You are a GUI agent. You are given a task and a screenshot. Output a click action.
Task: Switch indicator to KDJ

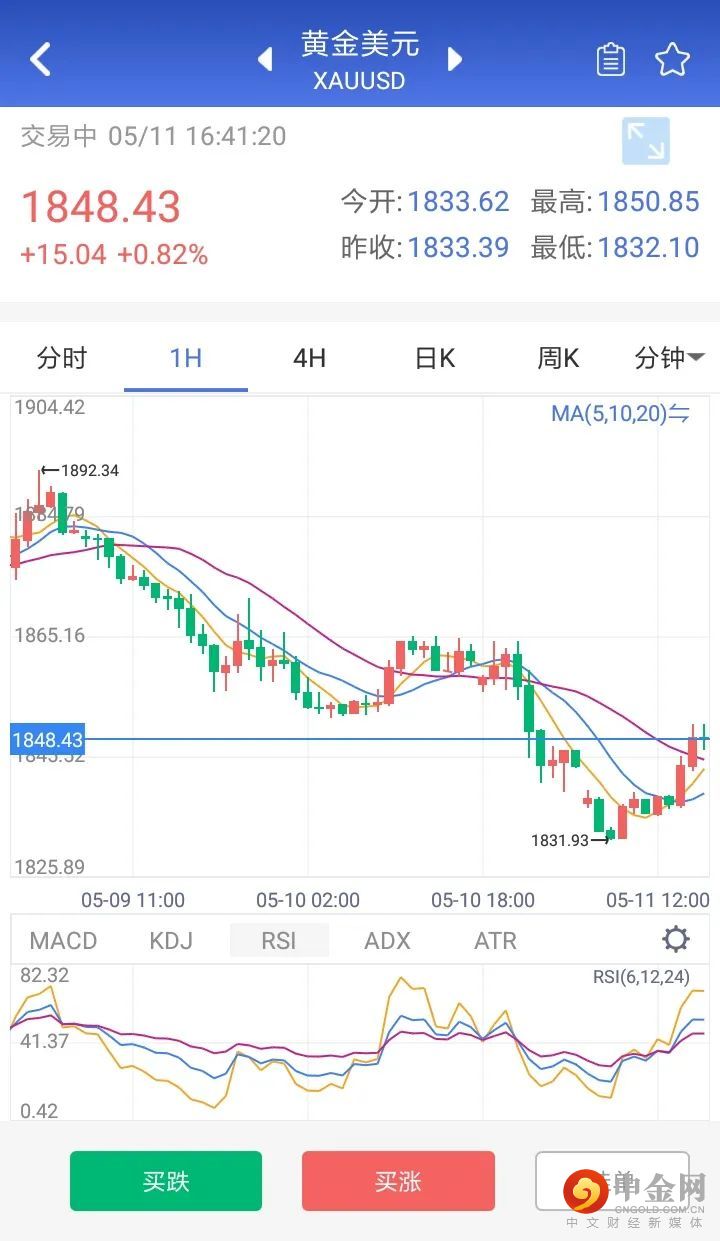[x=171, y=940]
